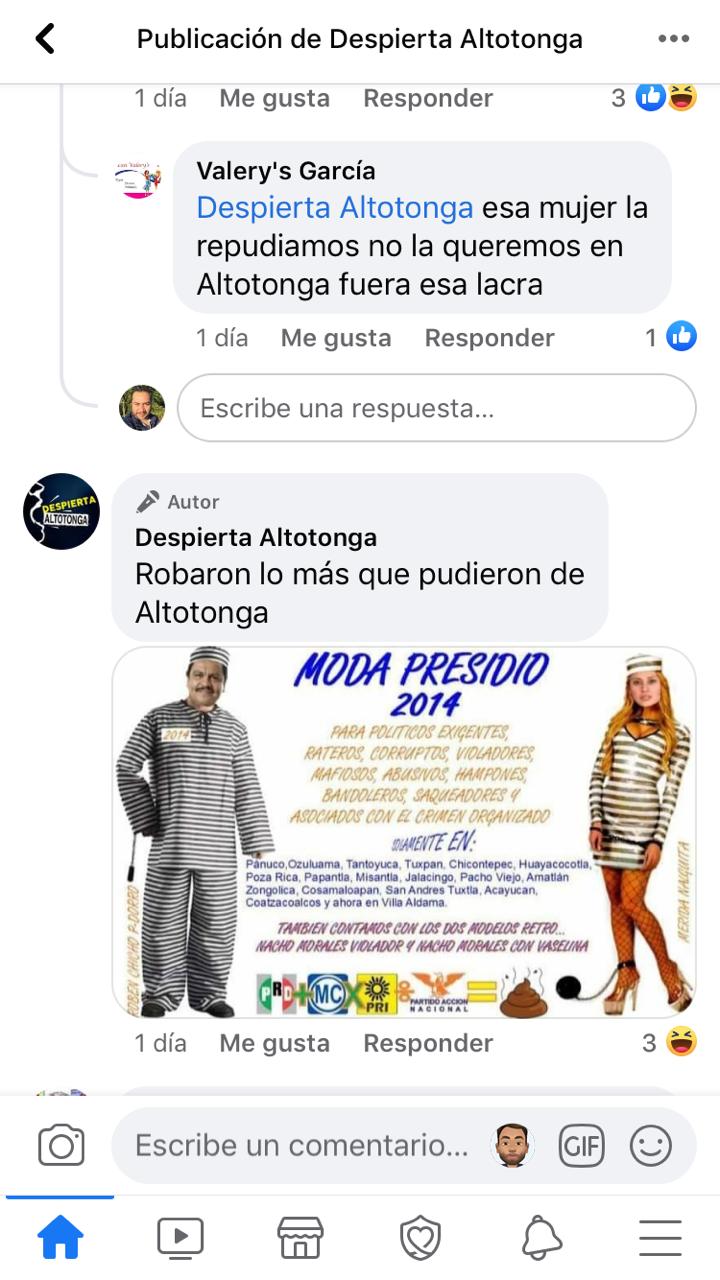This screenshot has height=1280, width=720.
Task: Tap the 'Escribe un comentario' field
Action: pyautogui.click(x=301, y=1146)
